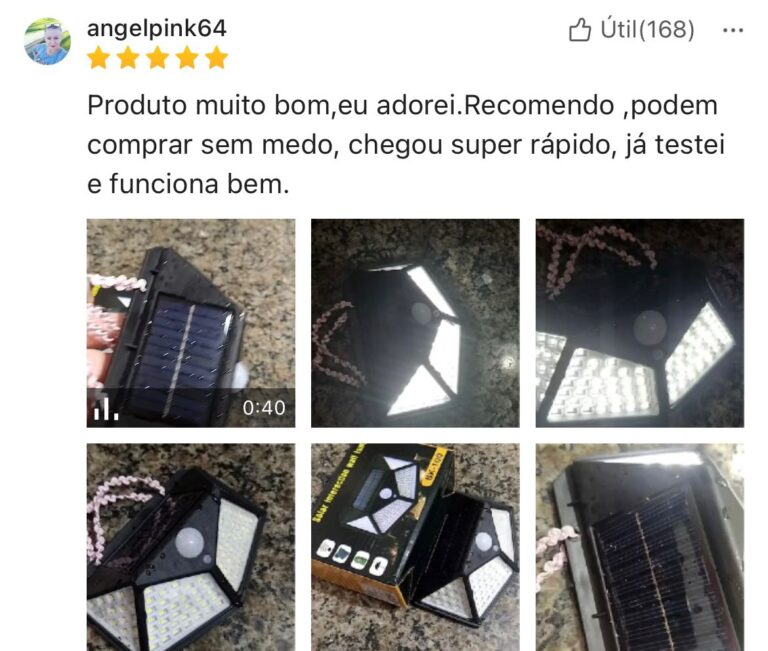Open photo of lamp beside its box

415,547
